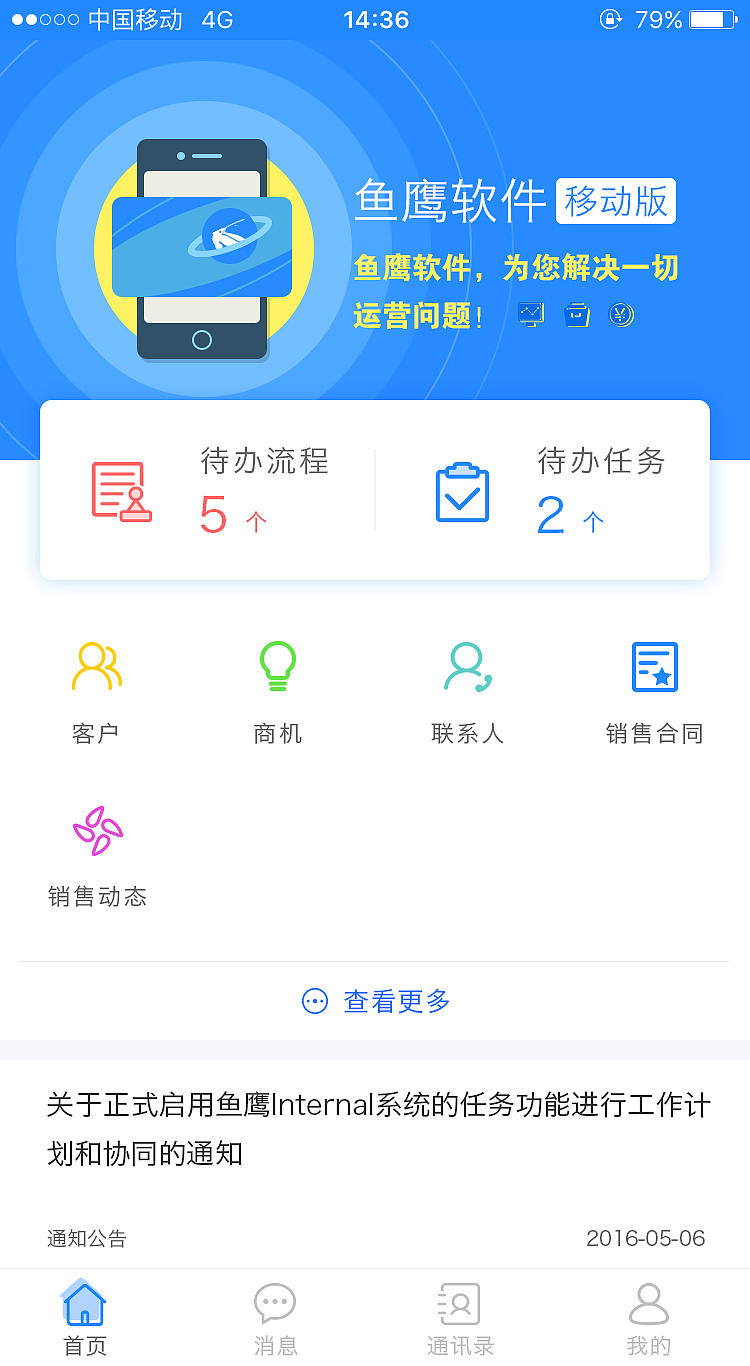Click the chart icon beside the yellow slogan
Screen dimensions: 750x1366
tap(530, 314)
